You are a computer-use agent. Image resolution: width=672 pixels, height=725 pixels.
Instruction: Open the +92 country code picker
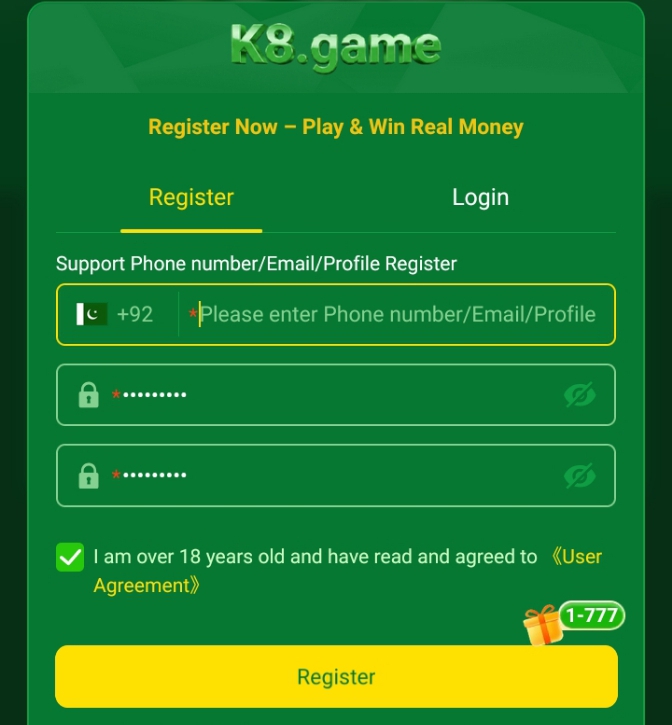pyautogui.click(x=116, y=314)
